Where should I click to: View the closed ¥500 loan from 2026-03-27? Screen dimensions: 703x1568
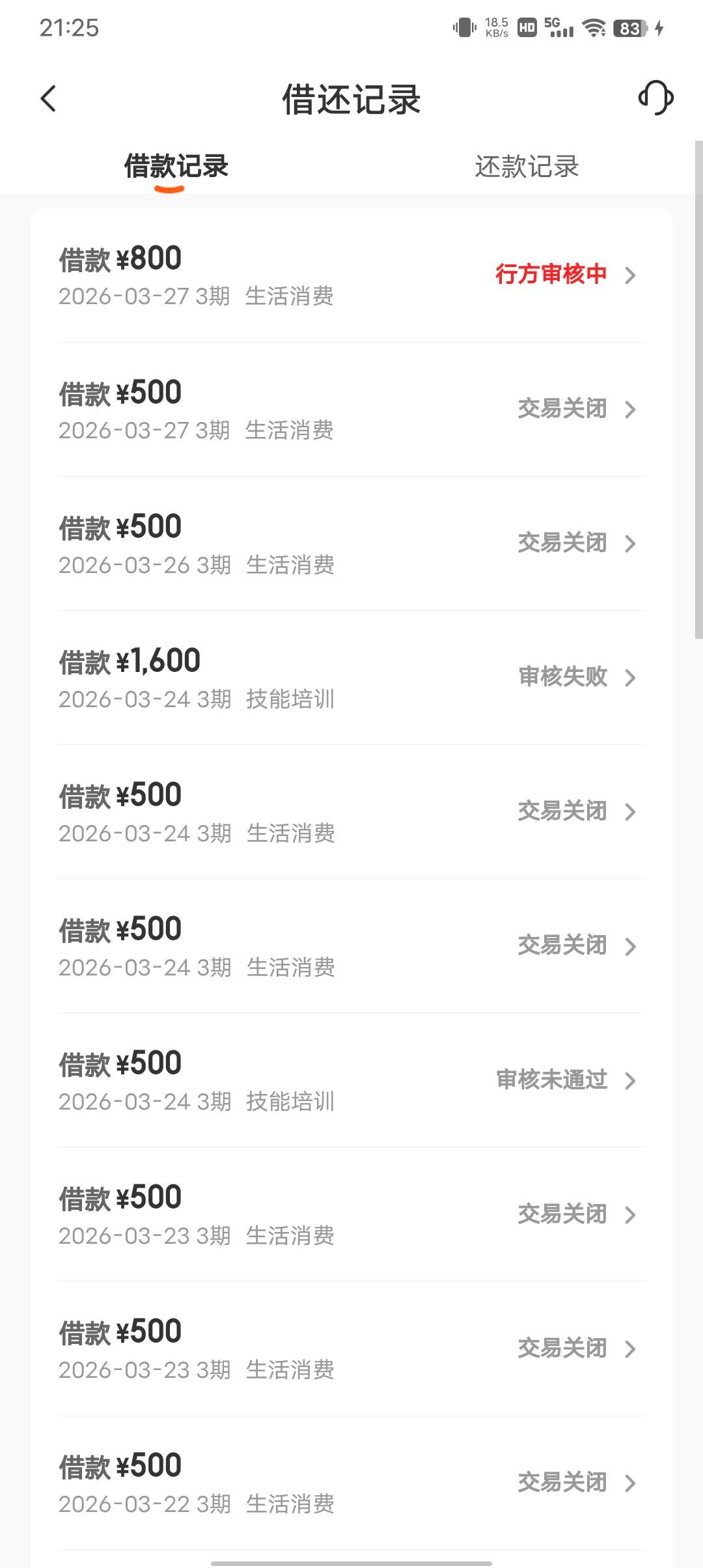(x=351, y=410)
